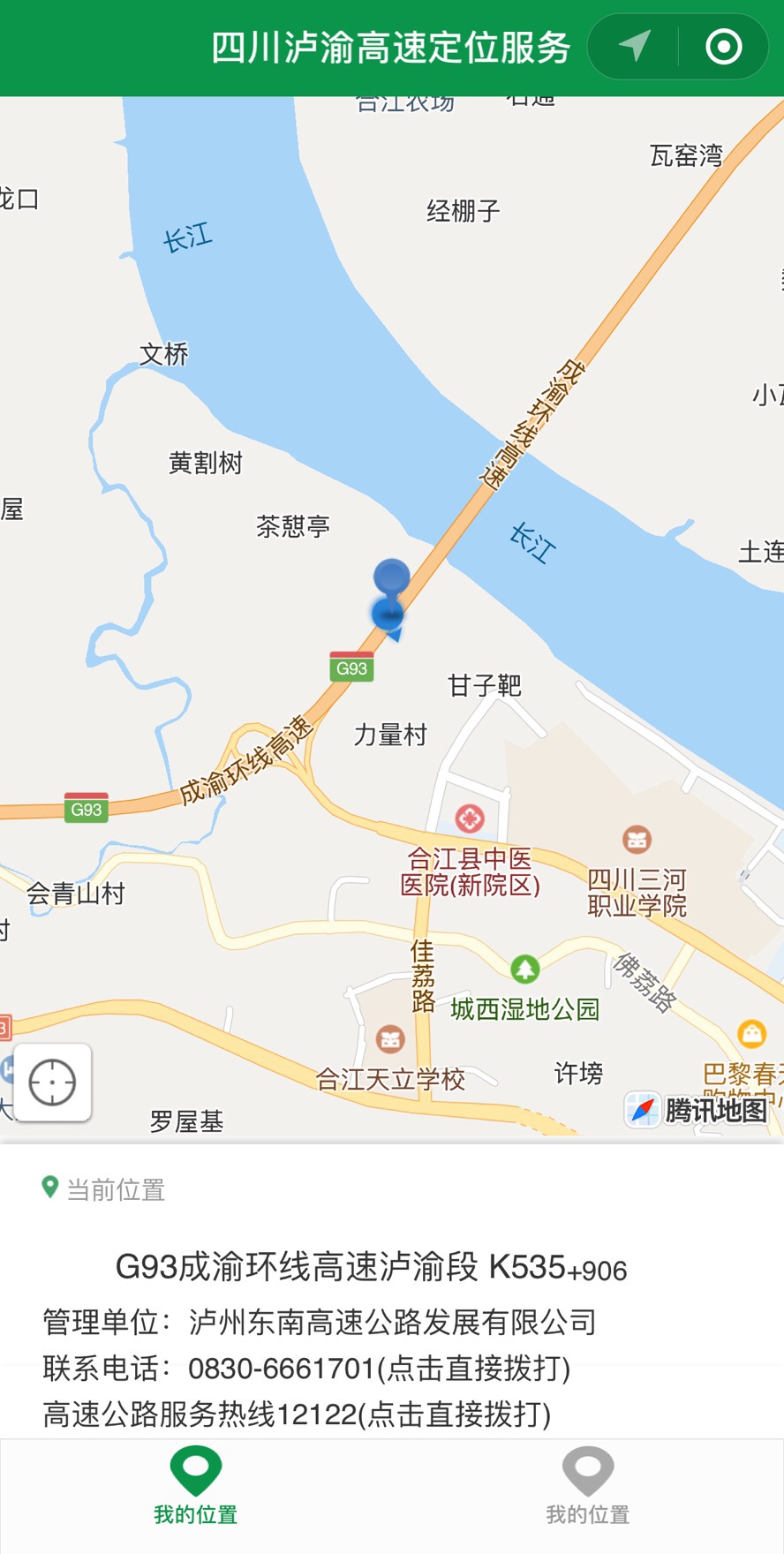Screen dimensions: 784x1554
Task: Tap the location arrow icon in header
Action: coord(634,47)
